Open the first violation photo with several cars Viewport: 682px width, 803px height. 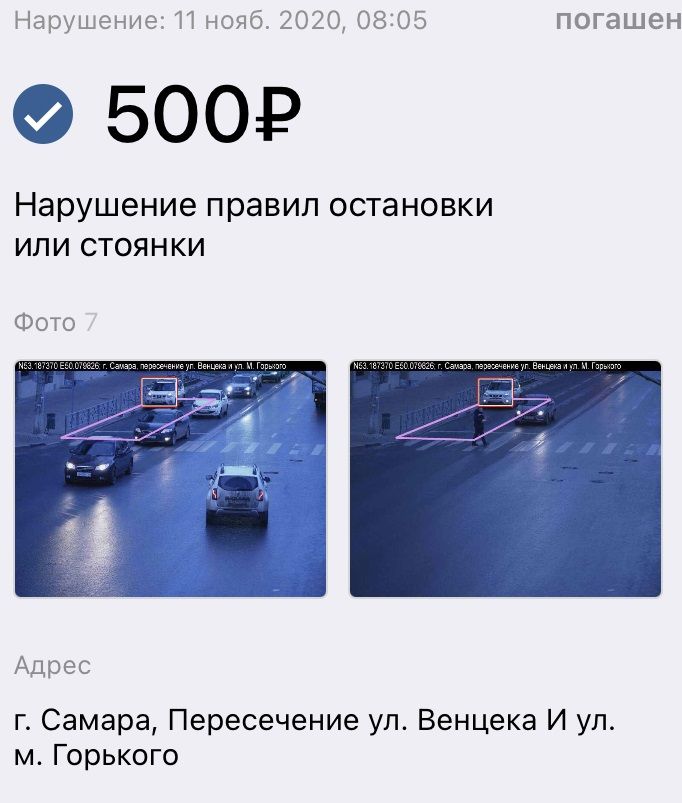pos(170,479)
